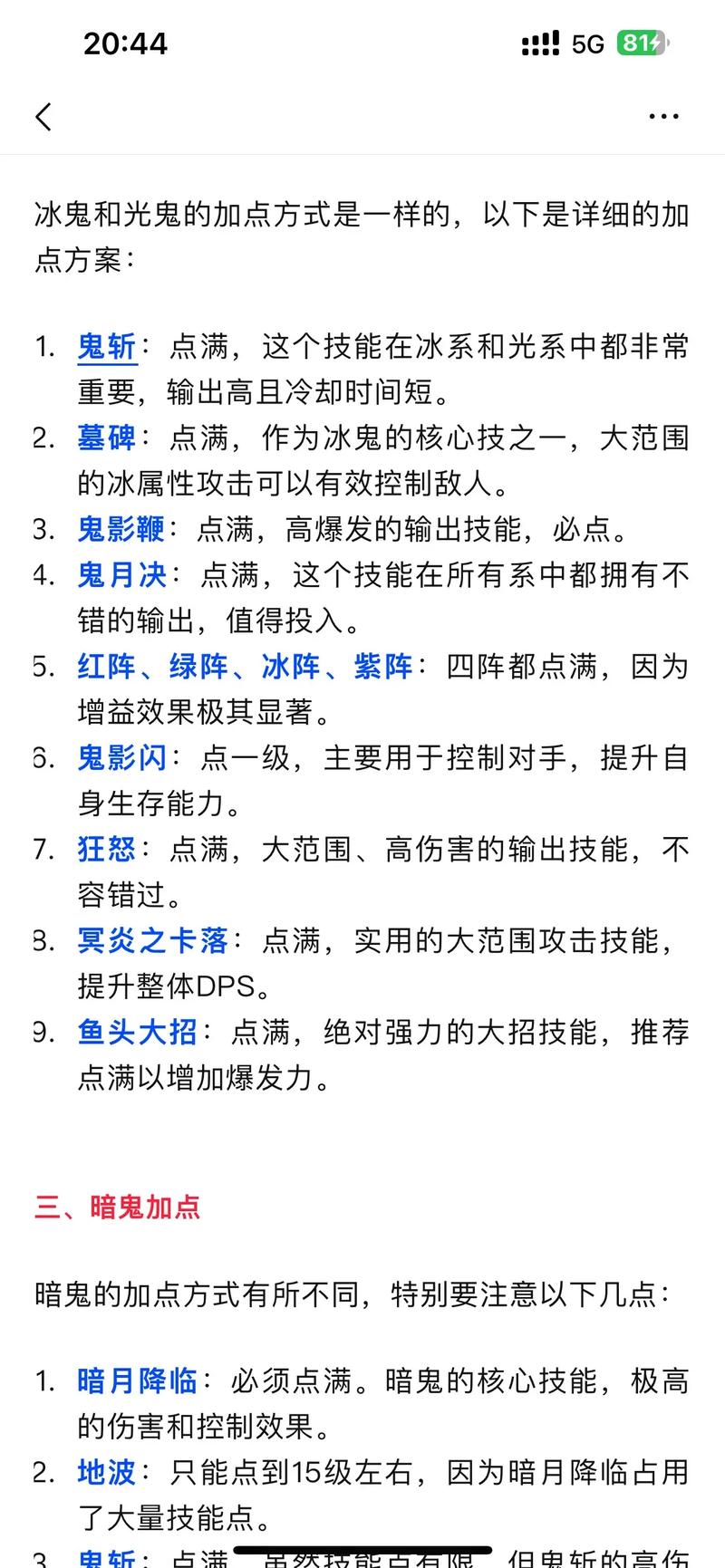Open the 红阵 link
Image resolution: width=725 pixels, height=1568 pixels.
[x=106, y=666]
